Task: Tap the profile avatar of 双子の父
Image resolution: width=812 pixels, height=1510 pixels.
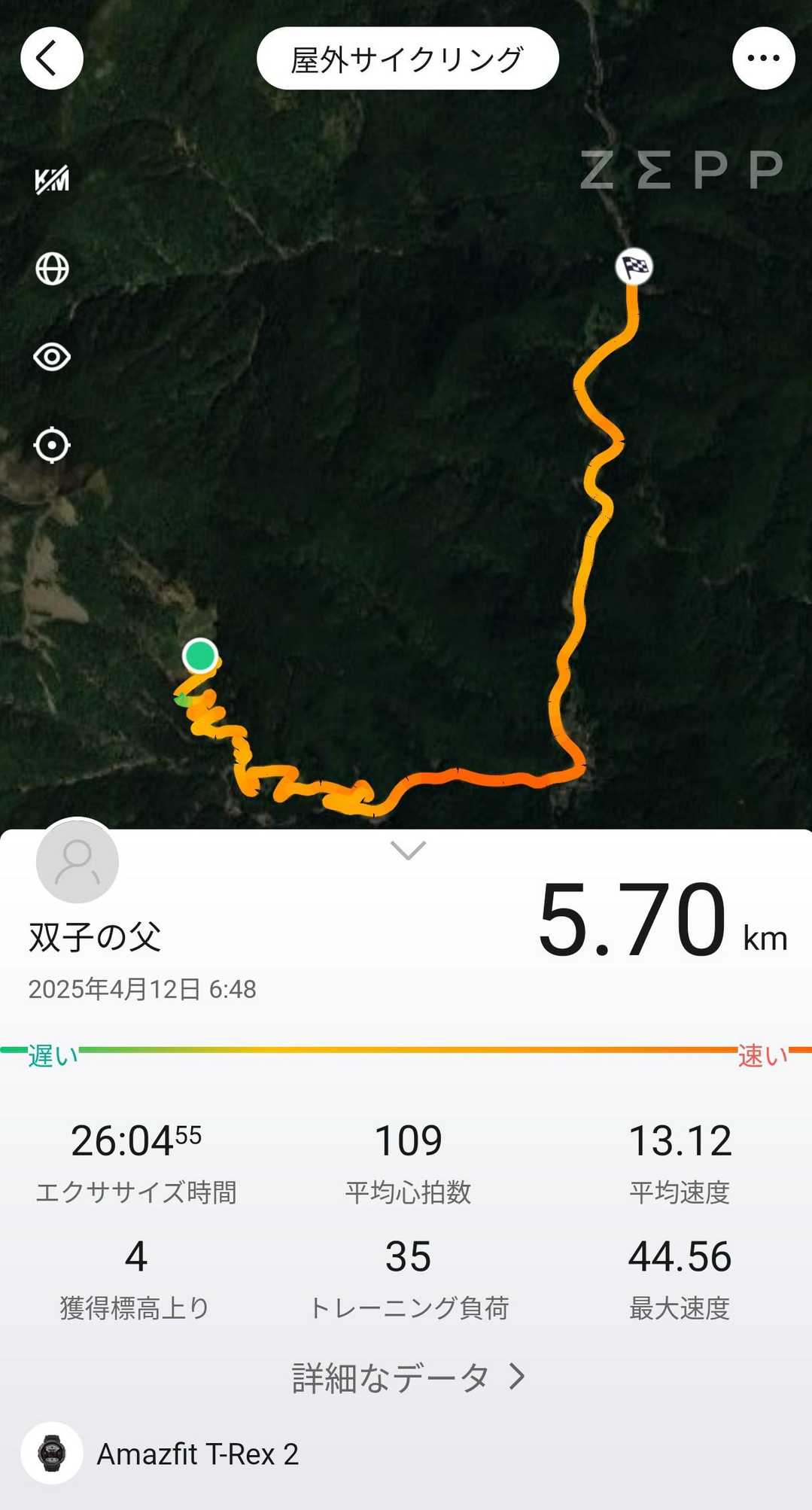Action: (x=78, y=862)
